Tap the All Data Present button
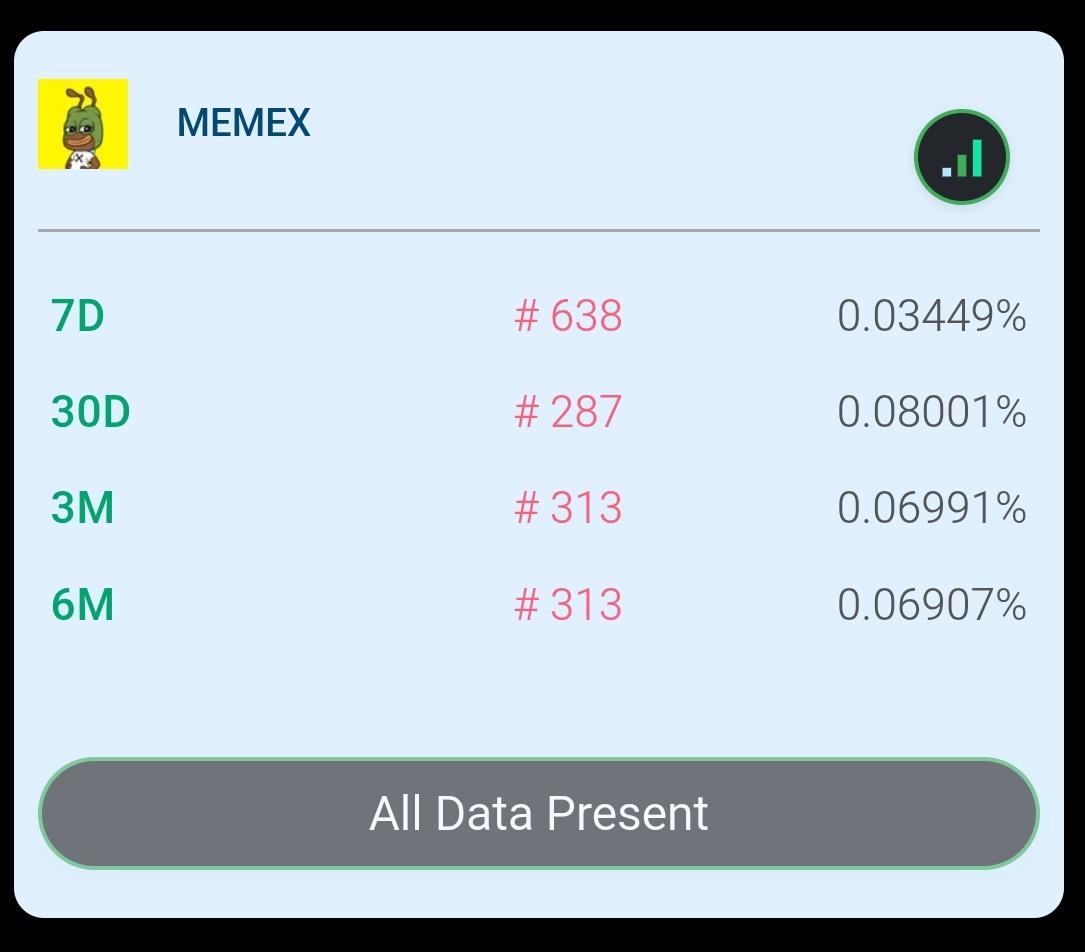The height and width of the screenshot is (952, 1085). click(x=539, y=813)
